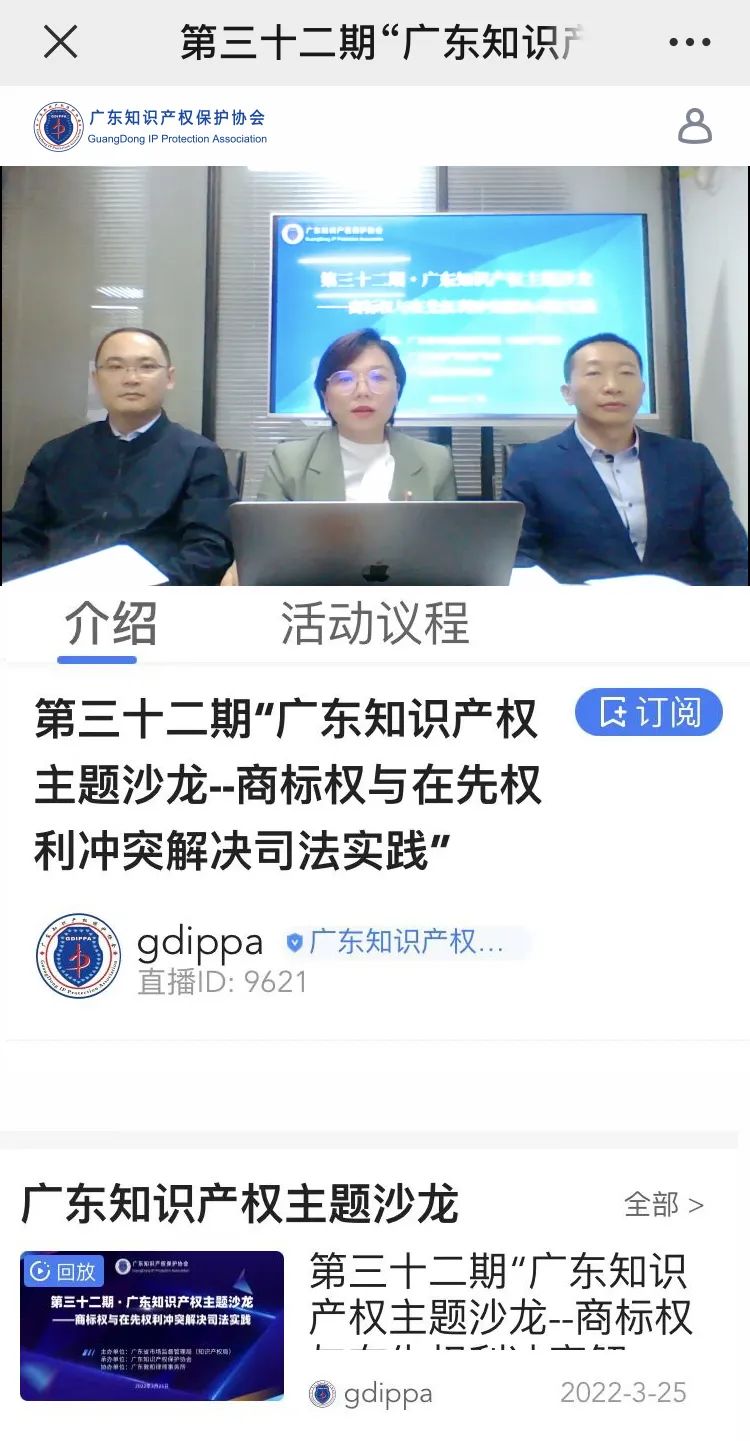Open the gdippa host profile
Image resolution: width=750 pixels, height=1441 pixels.
click(200, 942)
